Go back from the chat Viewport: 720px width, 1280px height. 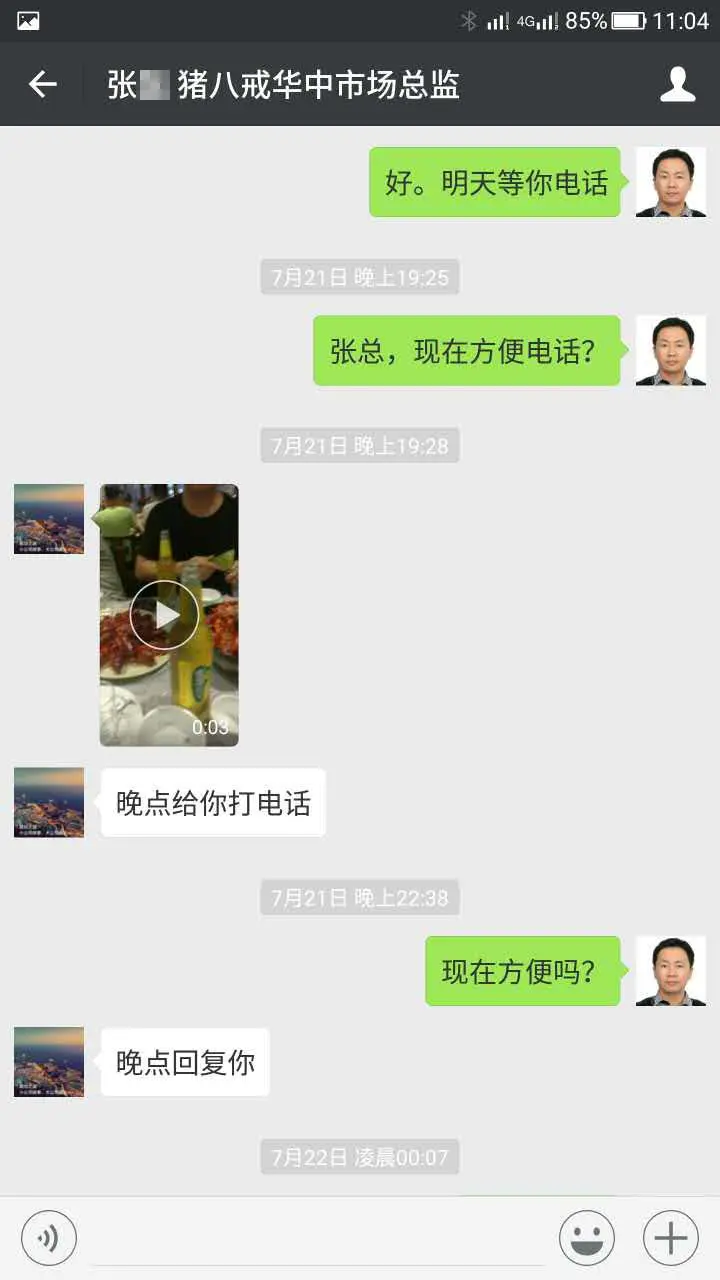click(42, 85)
